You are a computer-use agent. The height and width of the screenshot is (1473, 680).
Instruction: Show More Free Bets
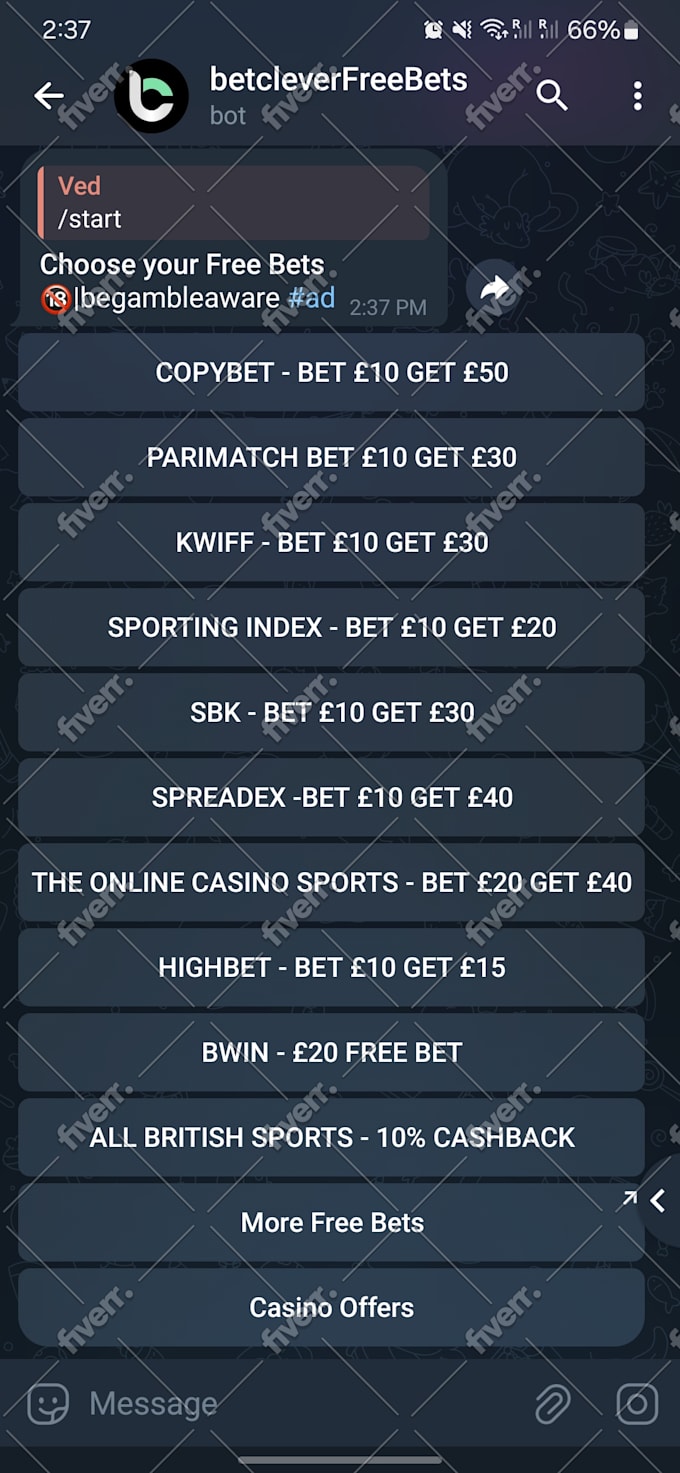331,1222
